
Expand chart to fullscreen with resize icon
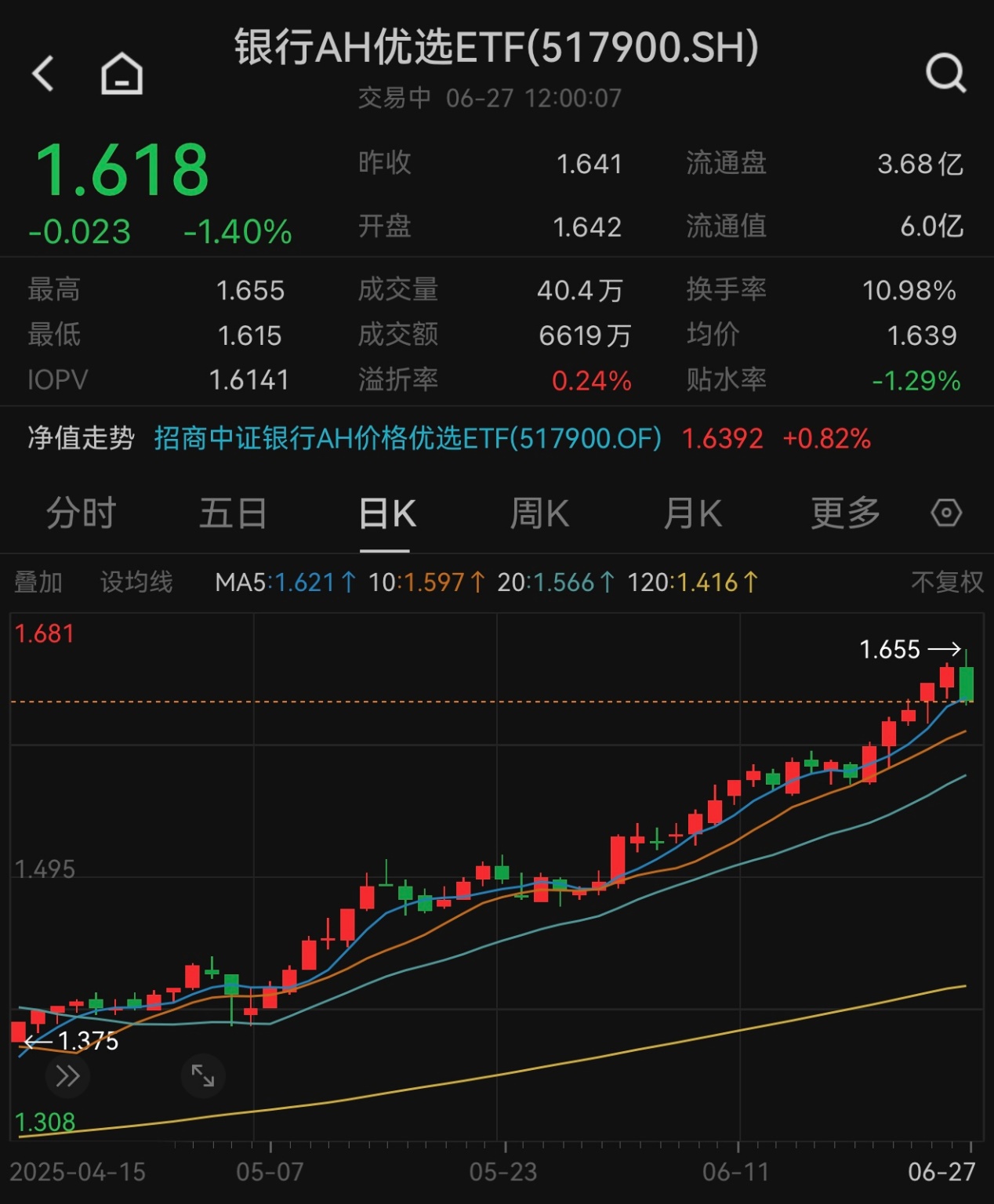(202, 1076)
